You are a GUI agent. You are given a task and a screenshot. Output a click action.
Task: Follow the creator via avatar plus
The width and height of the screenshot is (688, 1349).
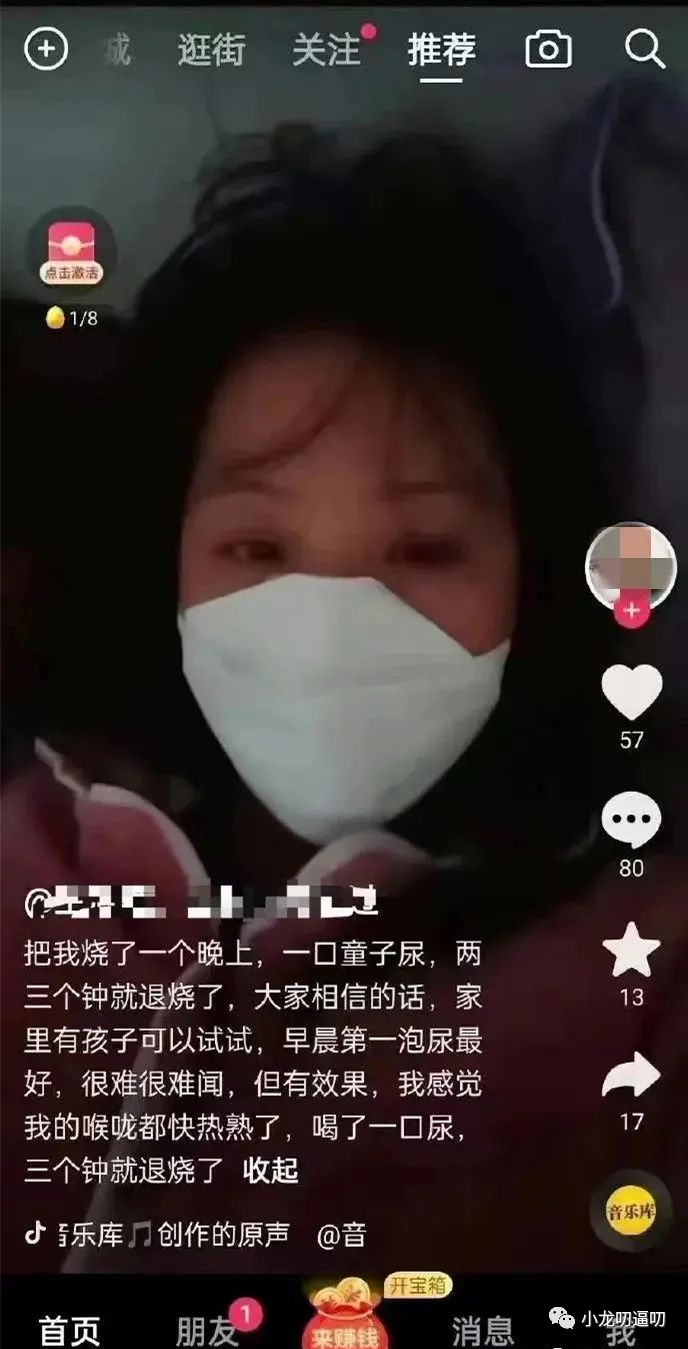pos(631,611)
